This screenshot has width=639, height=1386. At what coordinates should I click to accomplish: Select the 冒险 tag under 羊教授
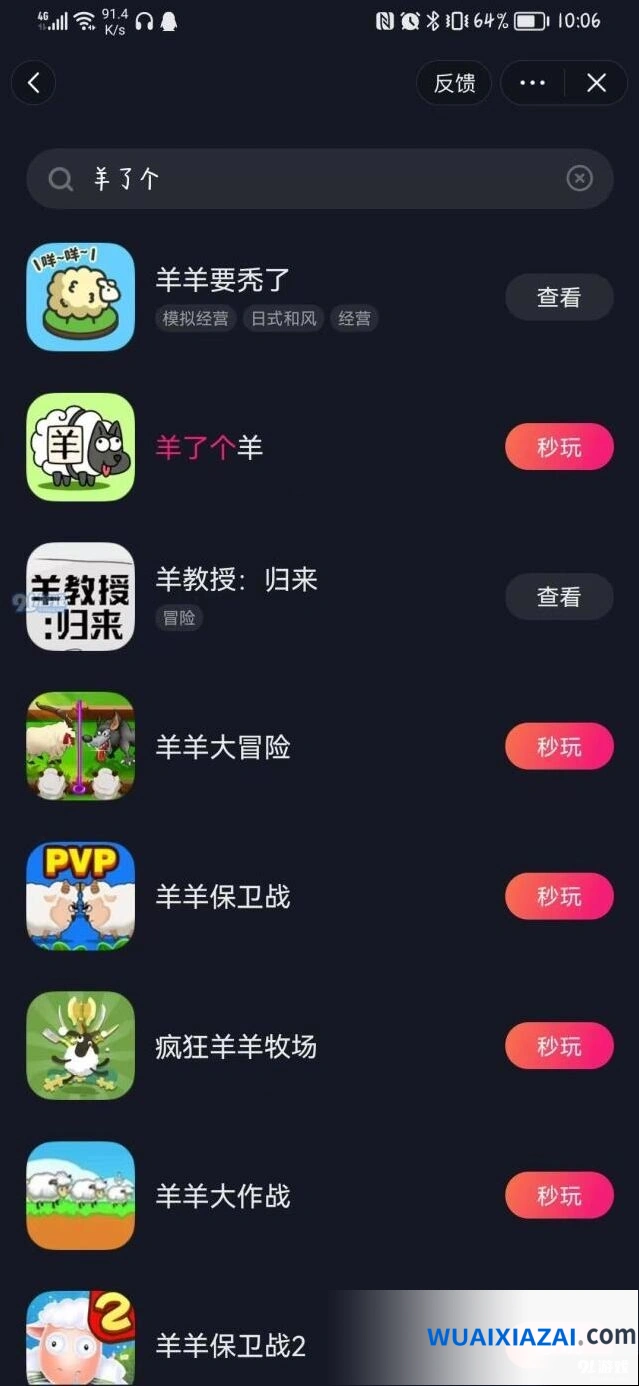click(180, 618)
